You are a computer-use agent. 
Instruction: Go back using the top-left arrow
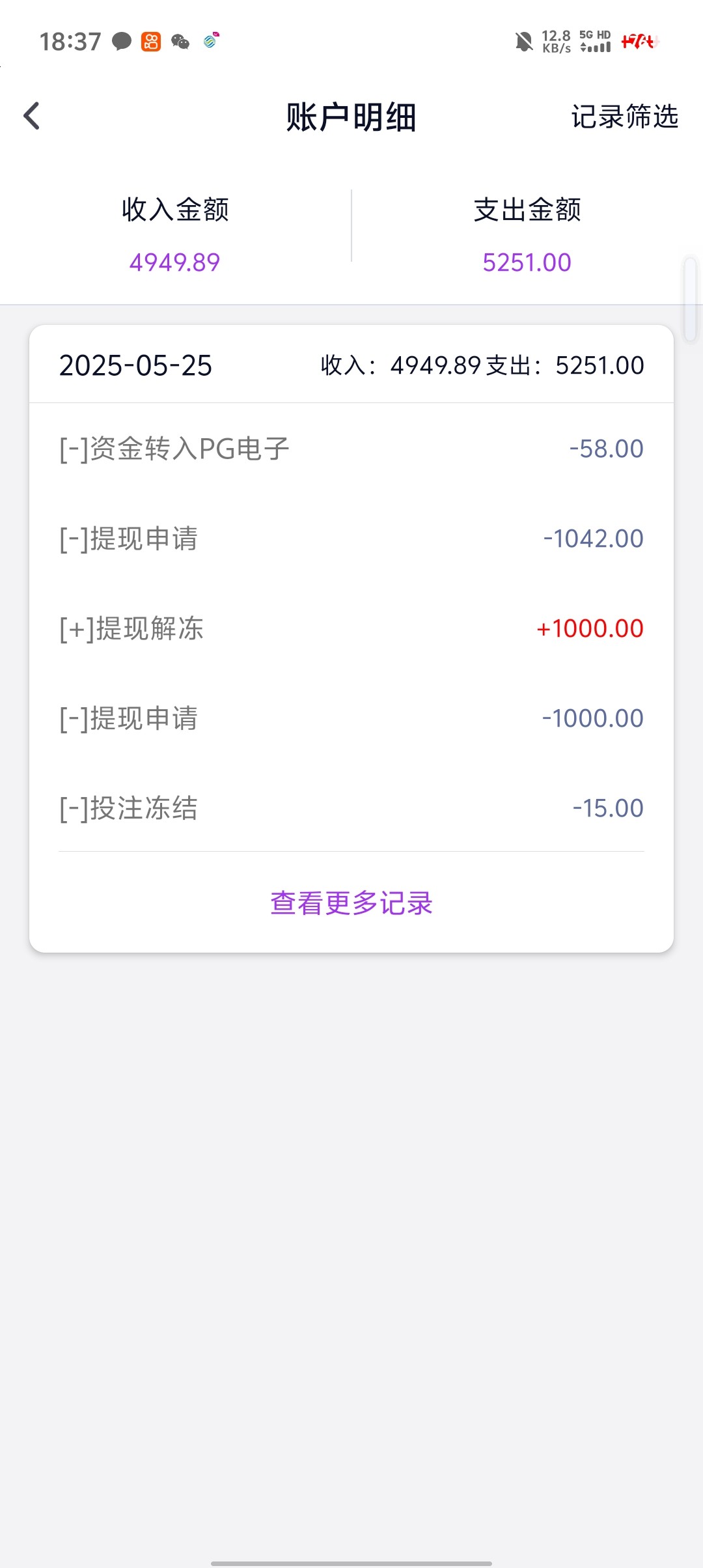31,117
